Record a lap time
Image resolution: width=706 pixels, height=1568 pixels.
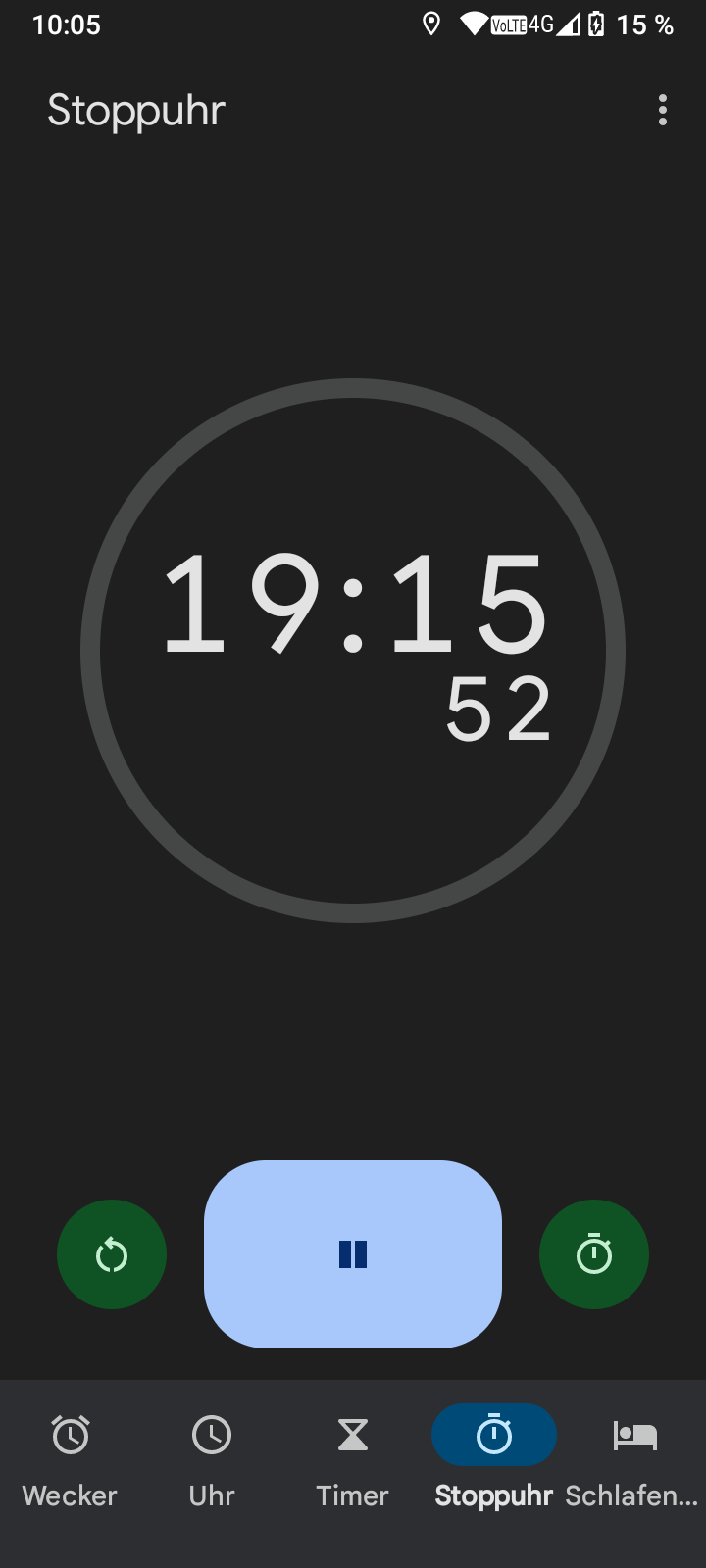click(x=594, y=1254)
